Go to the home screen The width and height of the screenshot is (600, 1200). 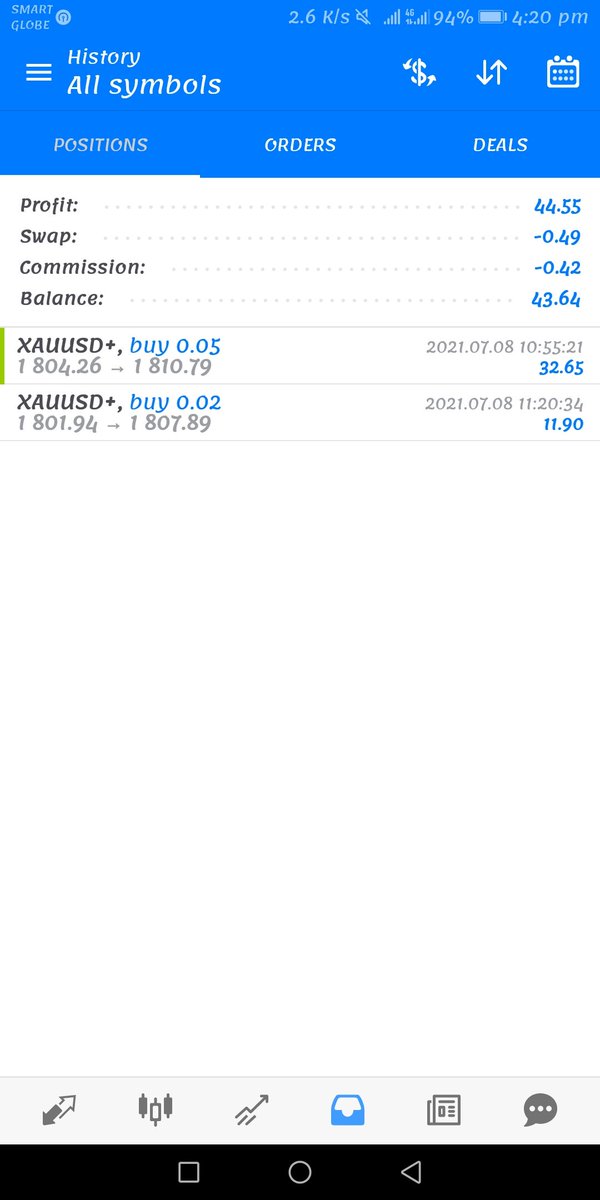[300, 1172]
